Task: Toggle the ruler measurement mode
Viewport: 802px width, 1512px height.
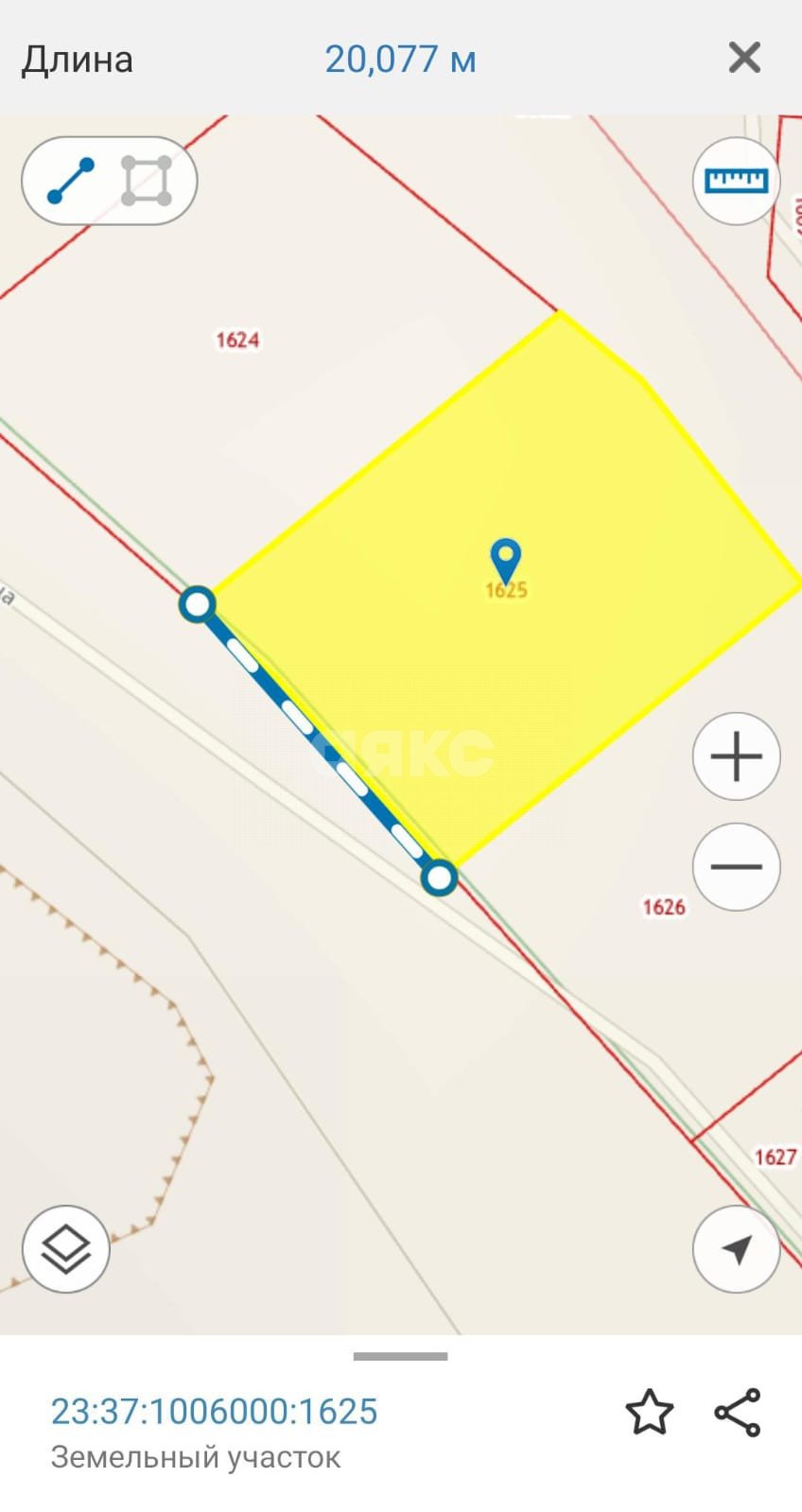Action: 736,181
